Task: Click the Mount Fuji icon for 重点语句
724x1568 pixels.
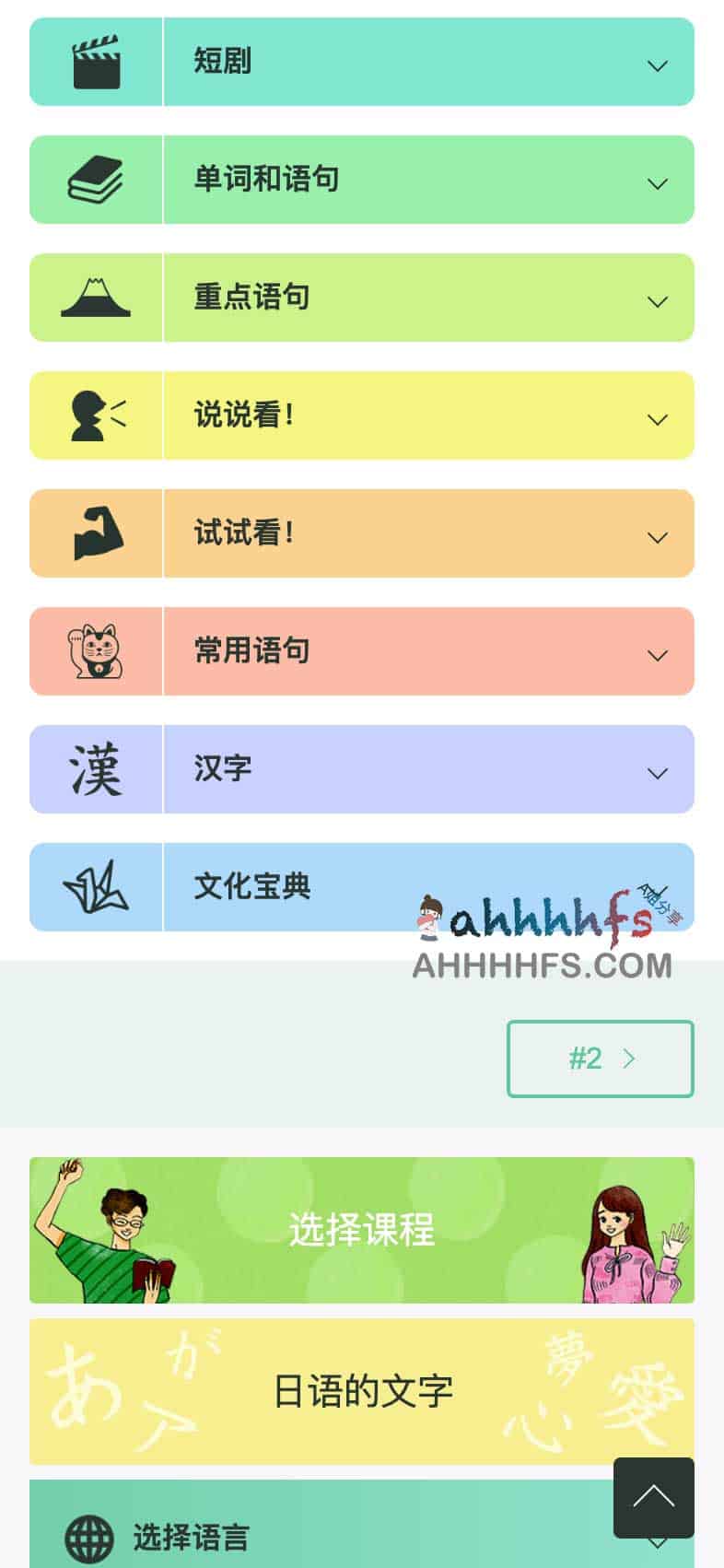Action: (97, 297)
